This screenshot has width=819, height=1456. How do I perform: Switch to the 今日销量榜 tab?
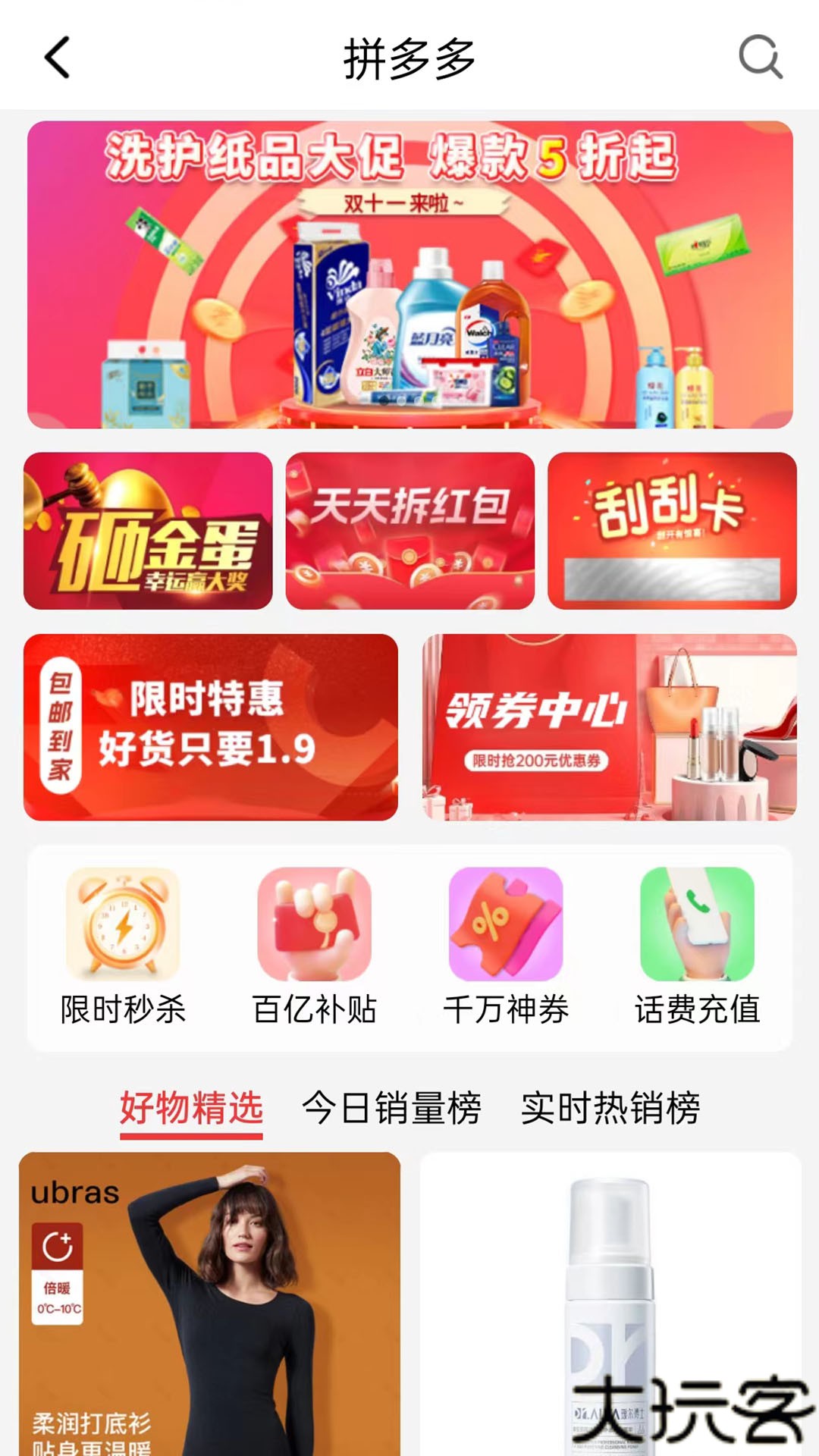coord(391,1107)
